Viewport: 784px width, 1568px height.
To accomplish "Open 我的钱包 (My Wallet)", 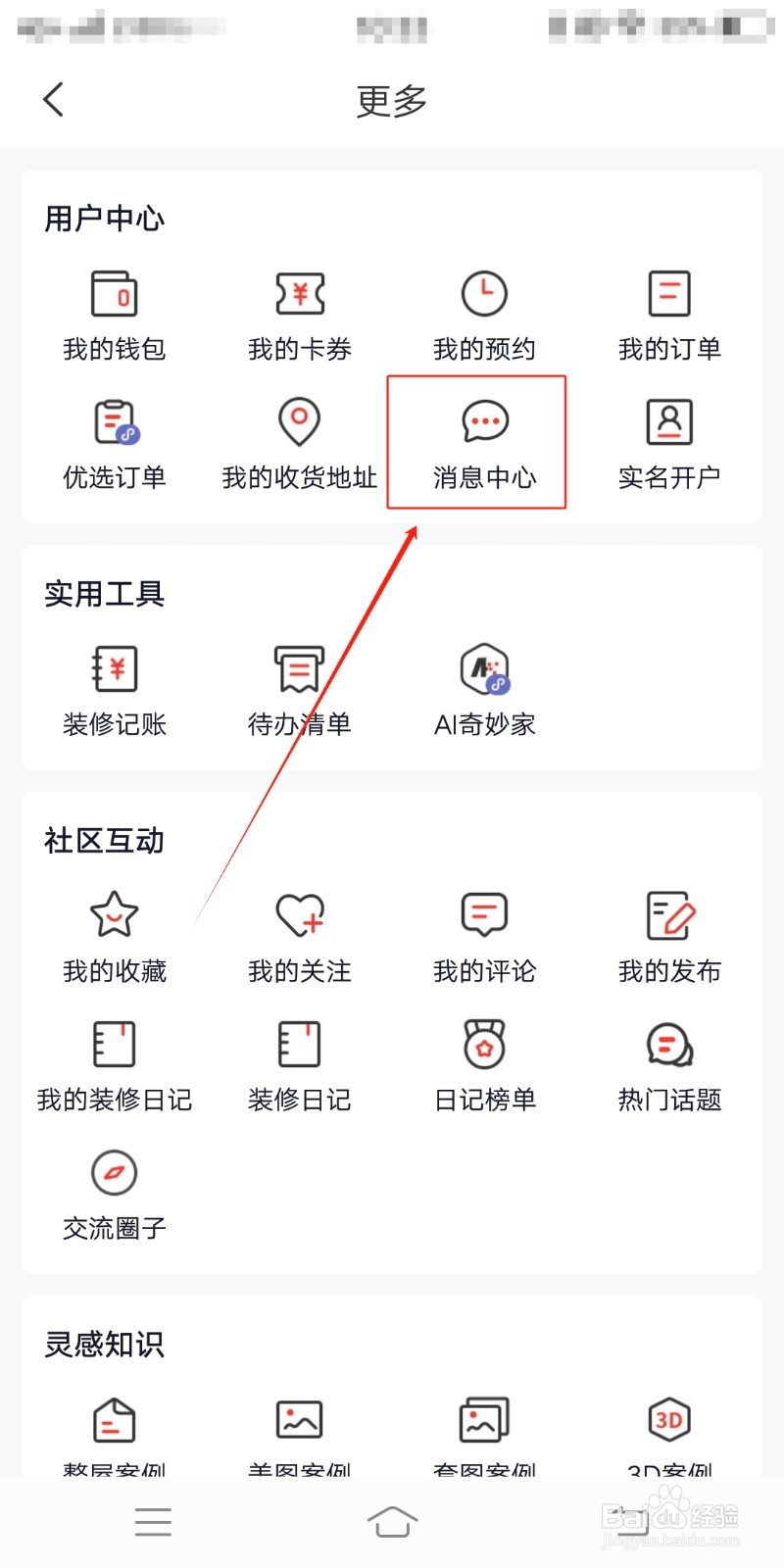I will tap(113, 312).
